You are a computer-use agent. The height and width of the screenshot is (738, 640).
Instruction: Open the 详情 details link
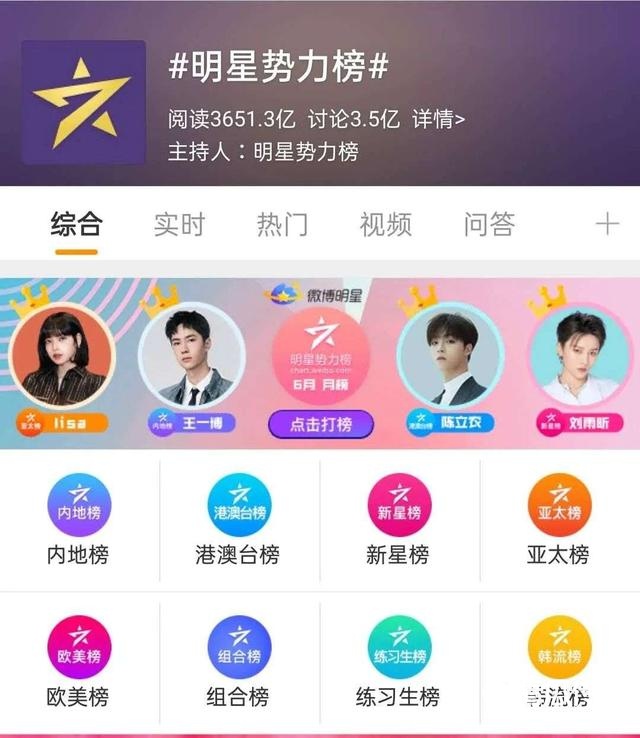pyautogui.click(x=438, y=119)
